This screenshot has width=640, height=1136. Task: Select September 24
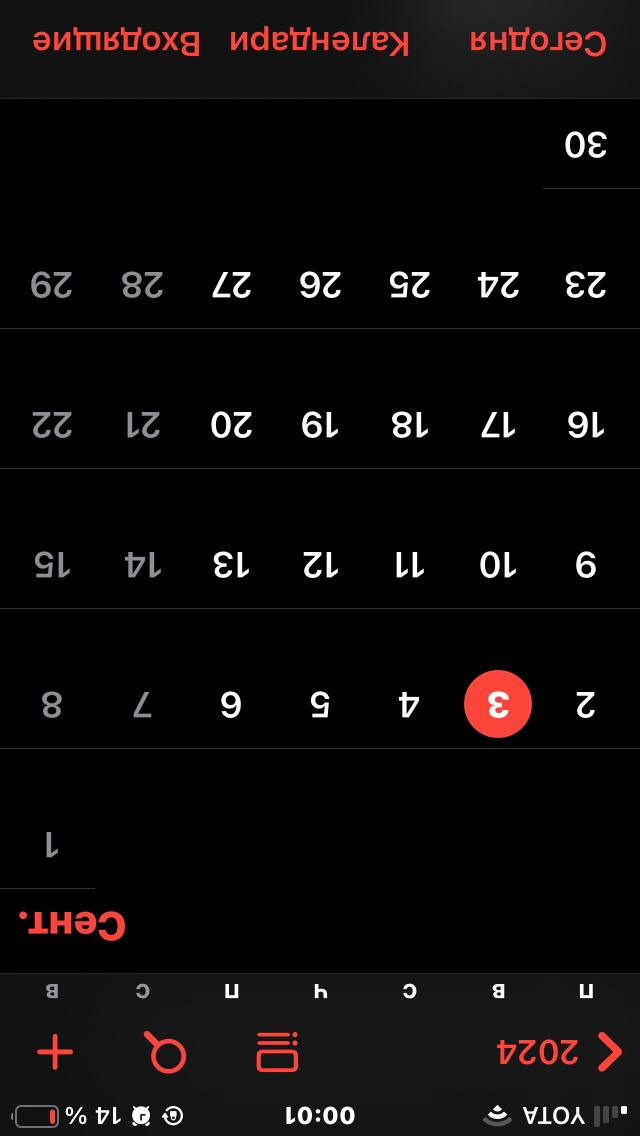497,286
